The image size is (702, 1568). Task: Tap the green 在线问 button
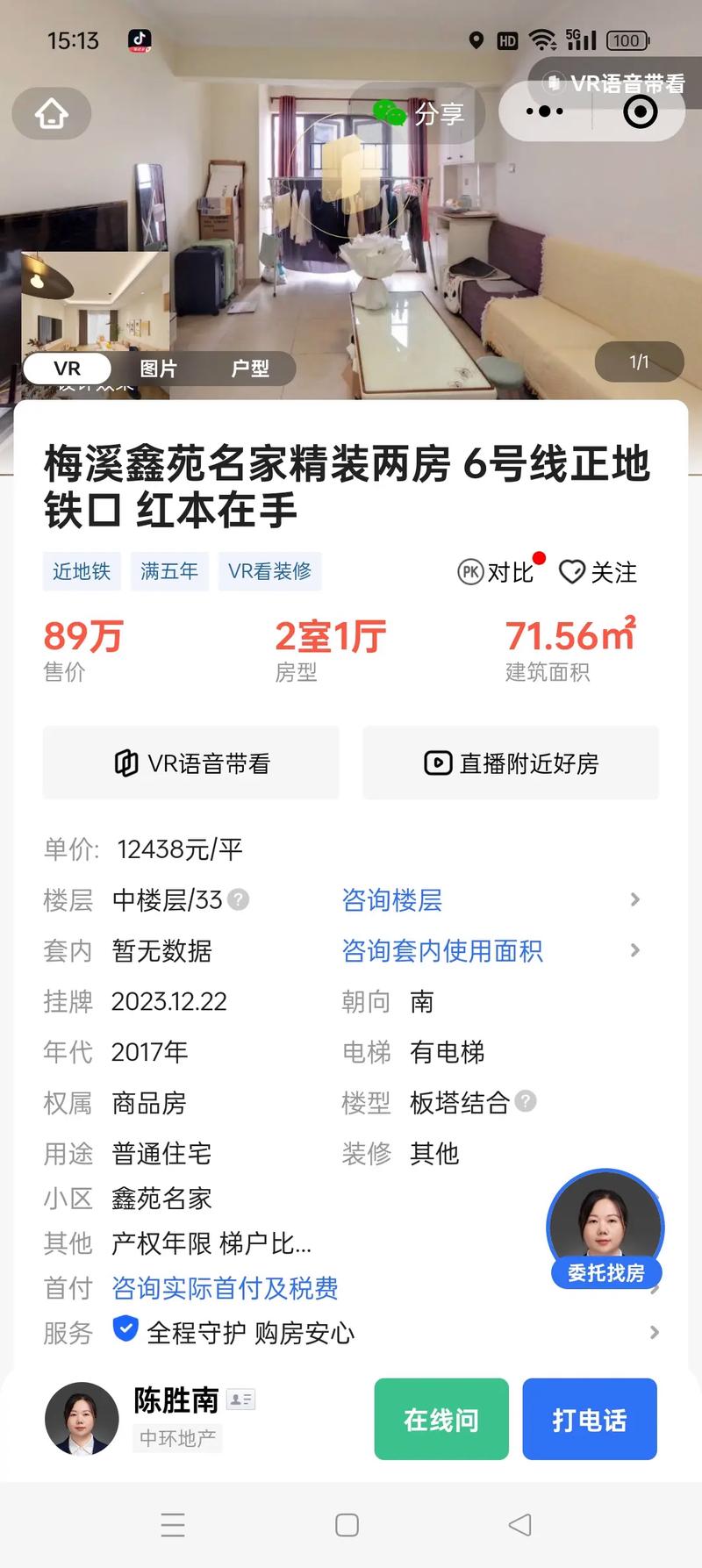pyautogui.click(x=441, y=1419)
